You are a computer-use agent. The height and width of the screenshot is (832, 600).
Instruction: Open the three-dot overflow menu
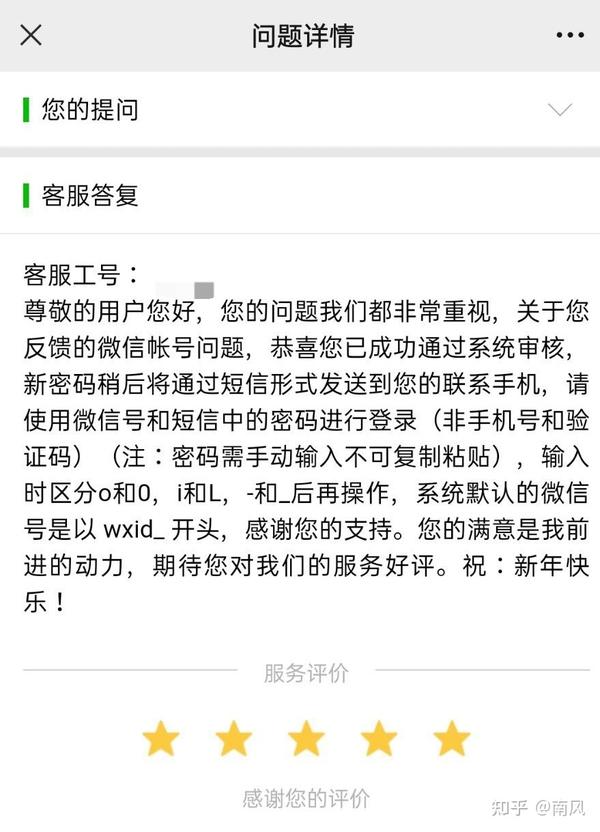[567, 36]
